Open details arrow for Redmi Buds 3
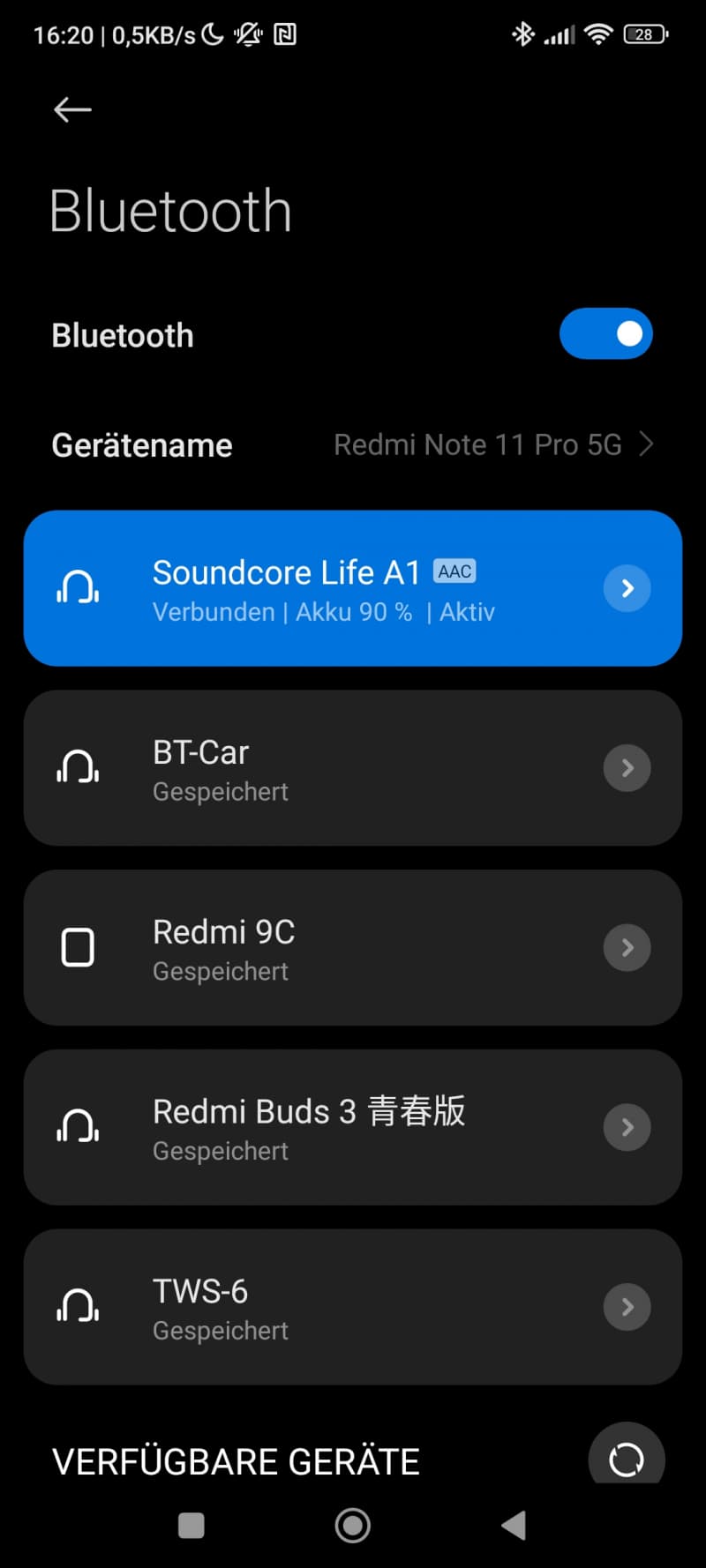 point(627,1127)
